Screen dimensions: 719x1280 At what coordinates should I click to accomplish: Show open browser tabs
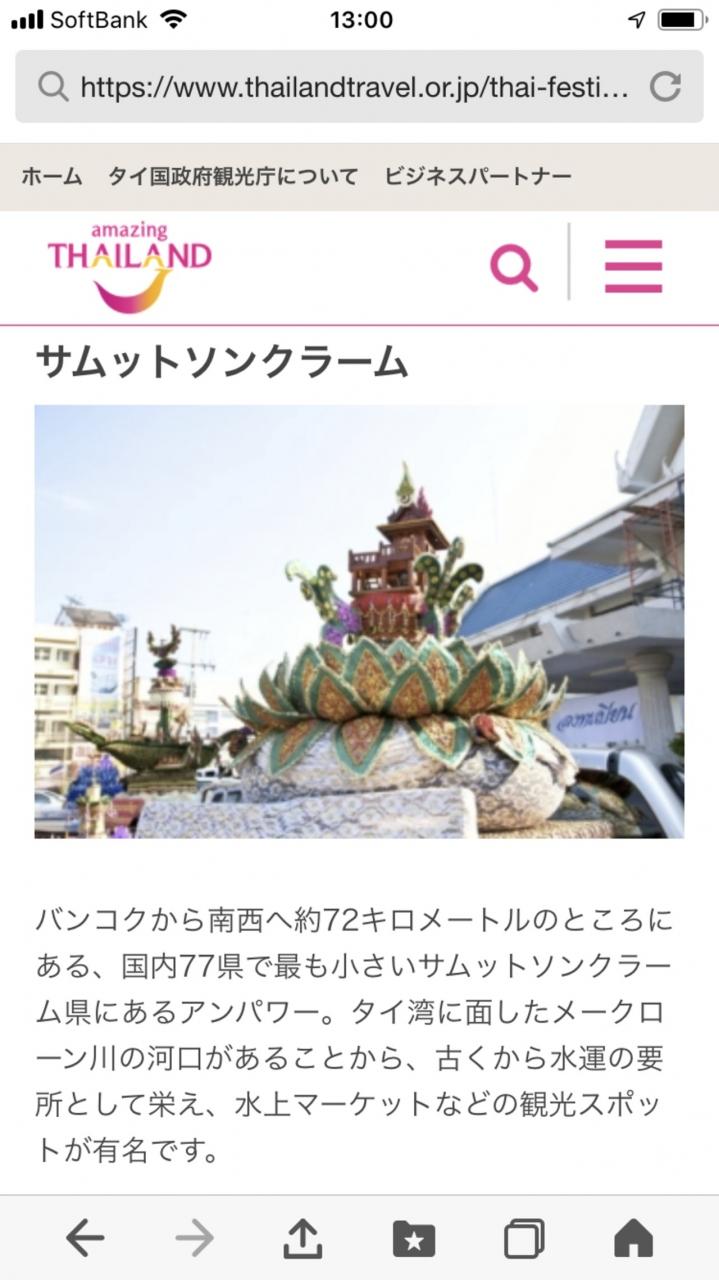click(524, 1239)
